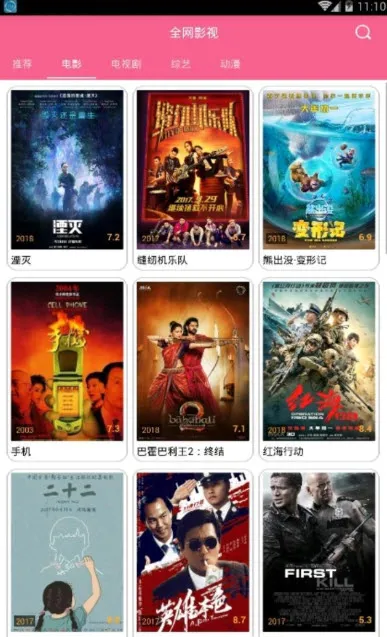
Task: Open 巴霍巴利王2：终结 movie card
Action: (x=193, y=369)
